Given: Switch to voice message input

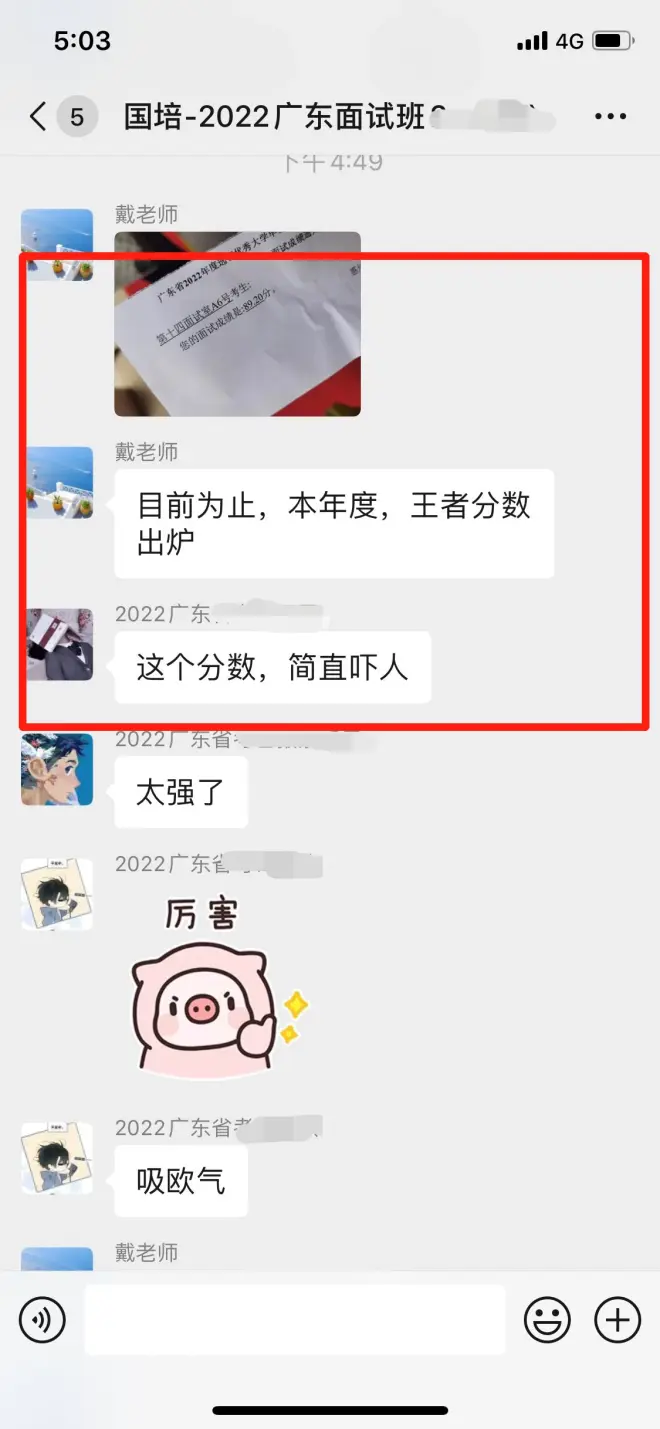Looking at the screenshot, I should [42, 1320].
